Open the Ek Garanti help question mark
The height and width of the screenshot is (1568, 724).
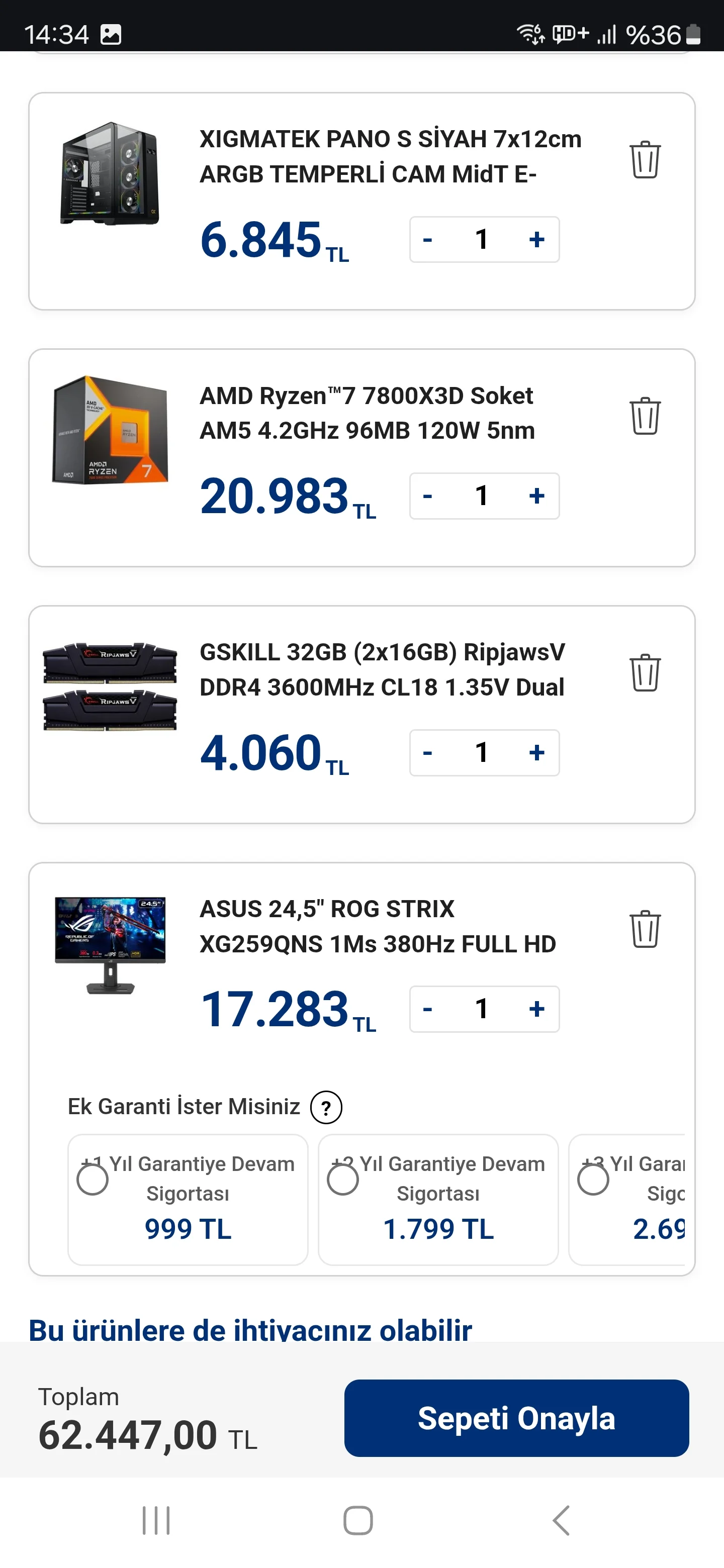click(326, 1107)
